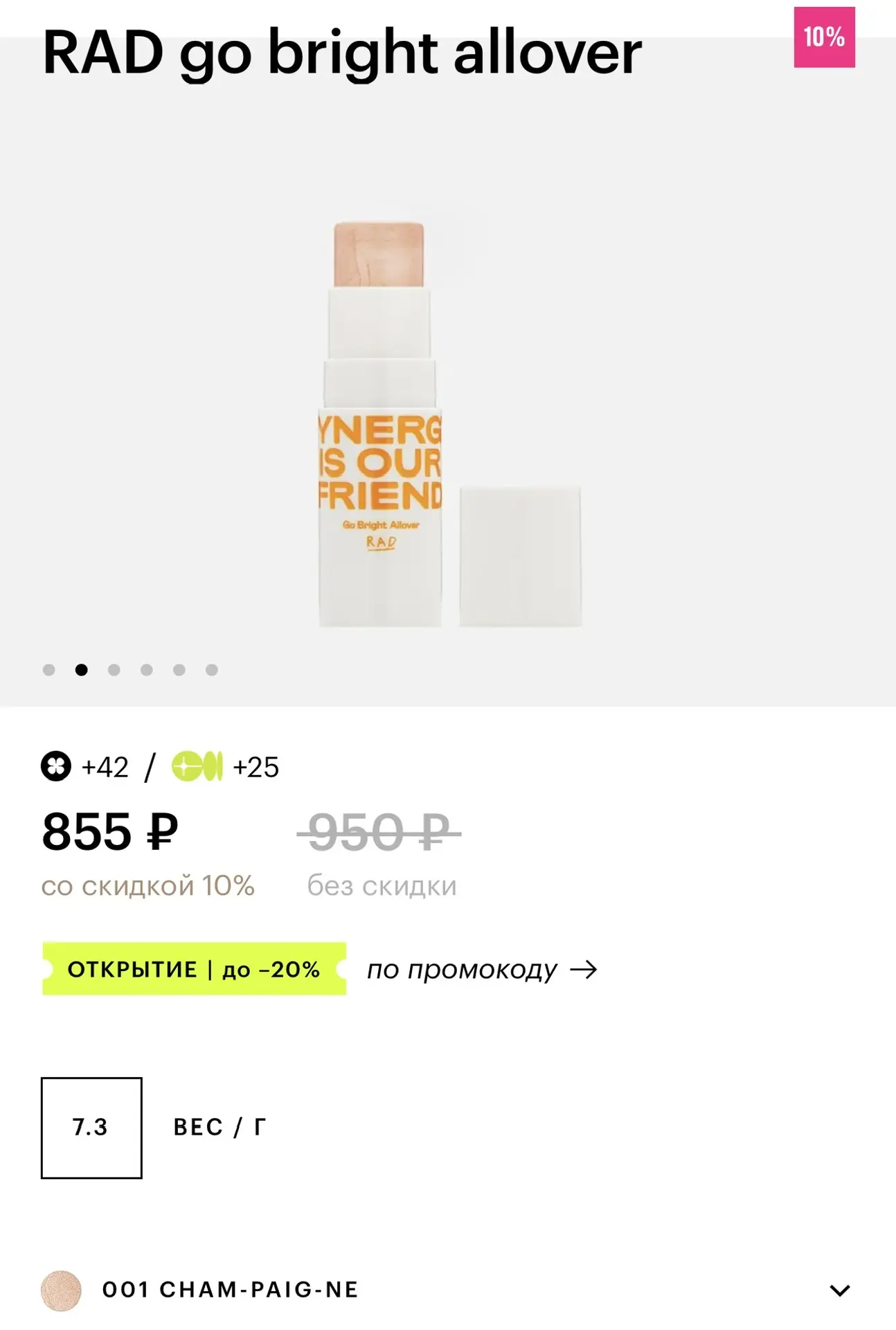Select the 7.3 weight option

[91, 1127]
